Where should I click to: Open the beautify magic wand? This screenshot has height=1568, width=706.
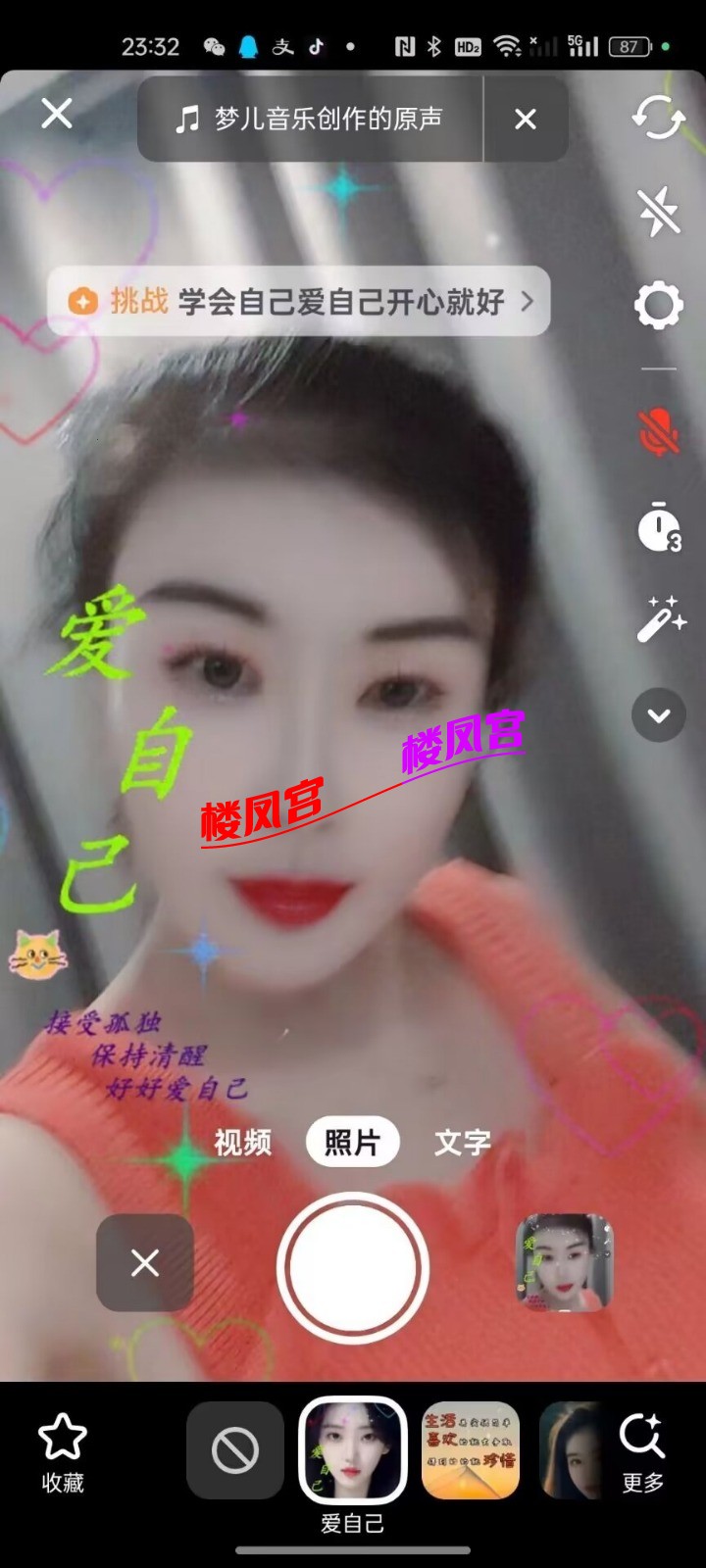tap(660, 619)
